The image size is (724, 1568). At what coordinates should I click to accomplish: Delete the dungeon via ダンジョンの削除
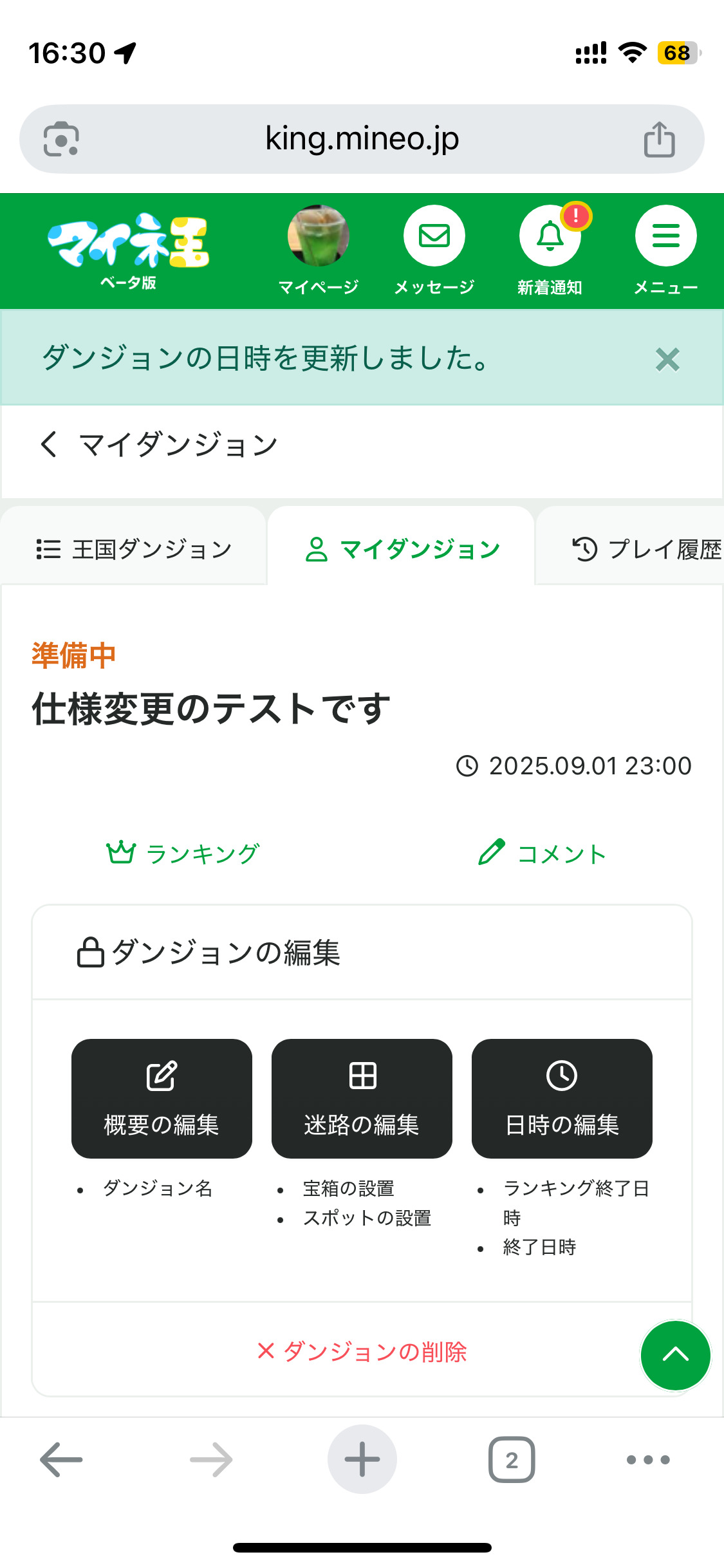tap(362, 1351)
